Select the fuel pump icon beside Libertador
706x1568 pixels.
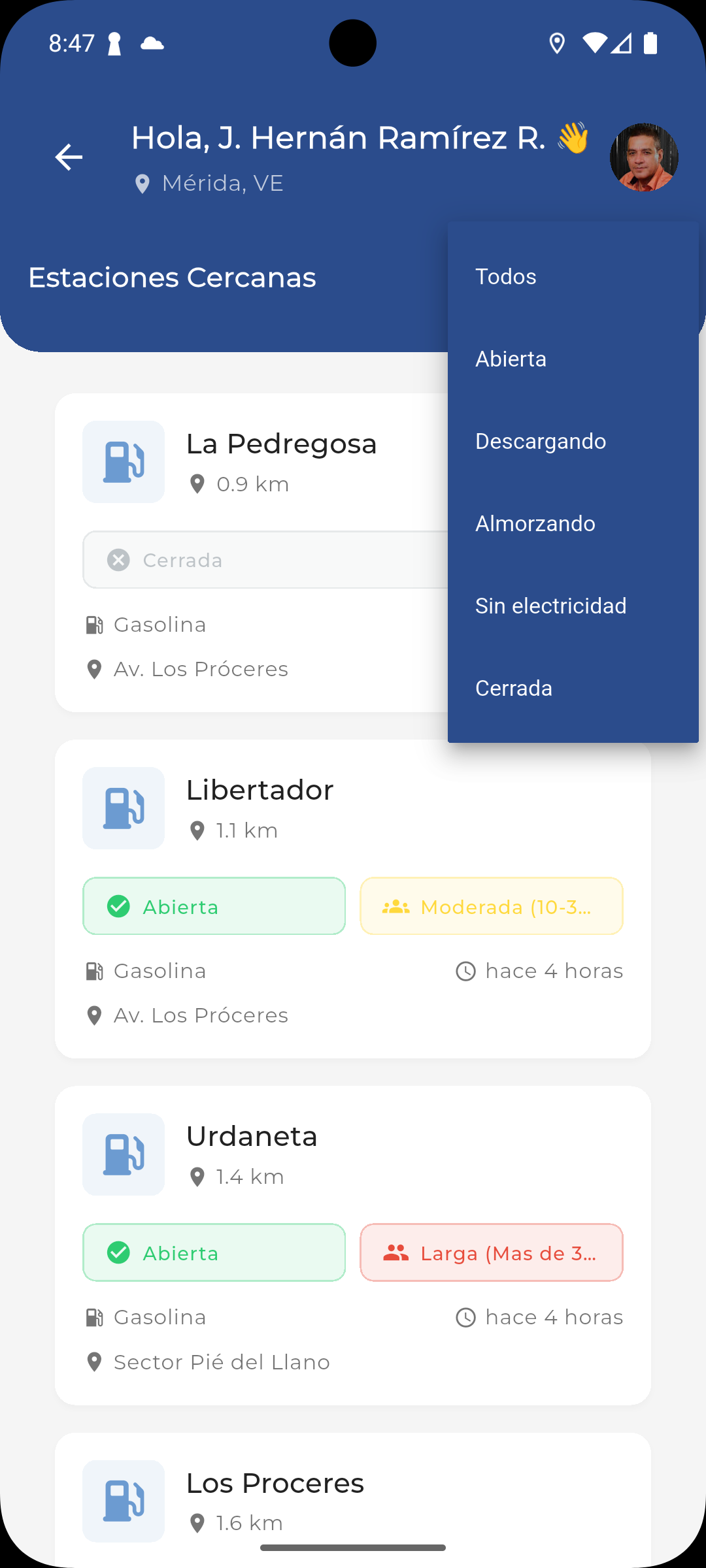pos(123,808)
